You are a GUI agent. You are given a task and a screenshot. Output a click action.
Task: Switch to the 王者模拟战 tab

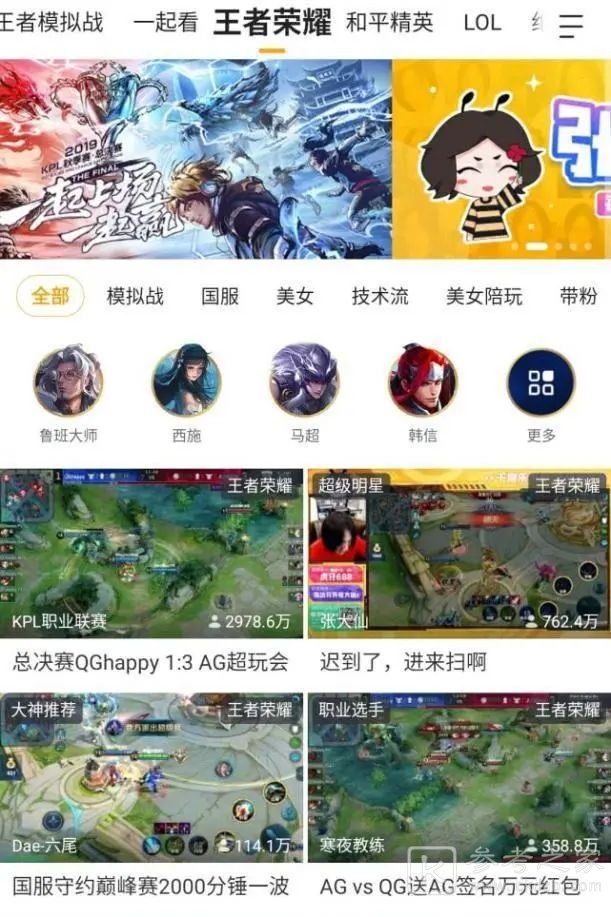tap(50, 23)
